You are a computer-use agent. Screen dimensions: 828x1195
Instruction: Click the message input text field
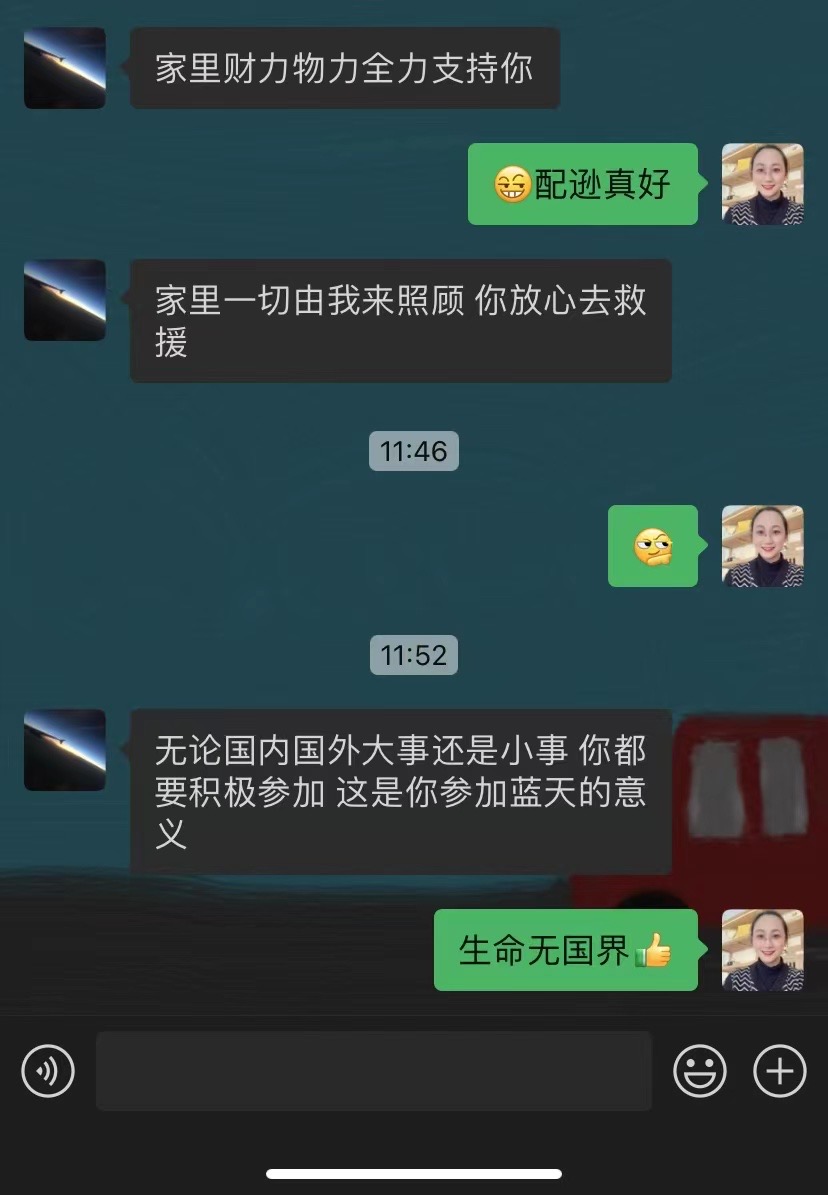coord(373,1070)
